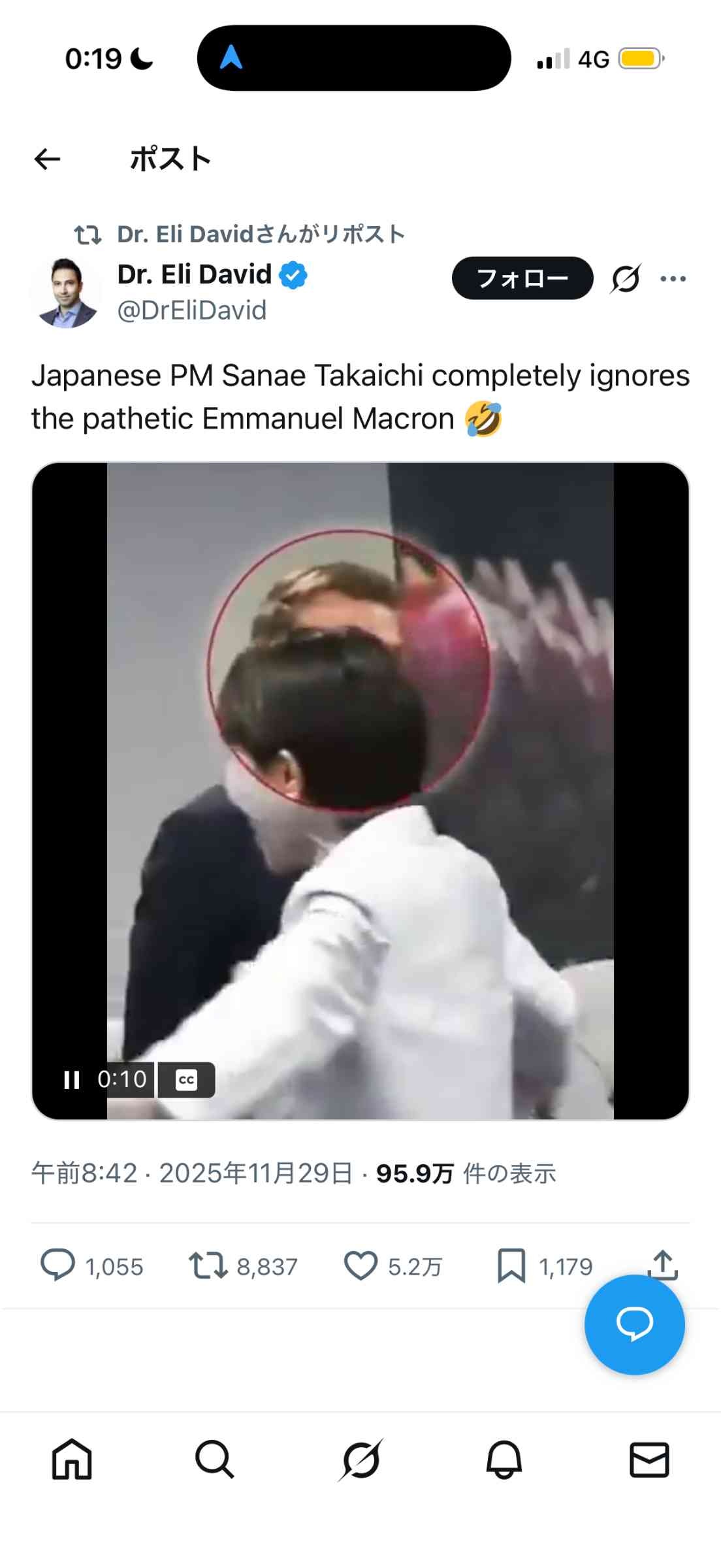The image size is (721, 1568).
Task: Like this post
Action: tap(360, 1266)
